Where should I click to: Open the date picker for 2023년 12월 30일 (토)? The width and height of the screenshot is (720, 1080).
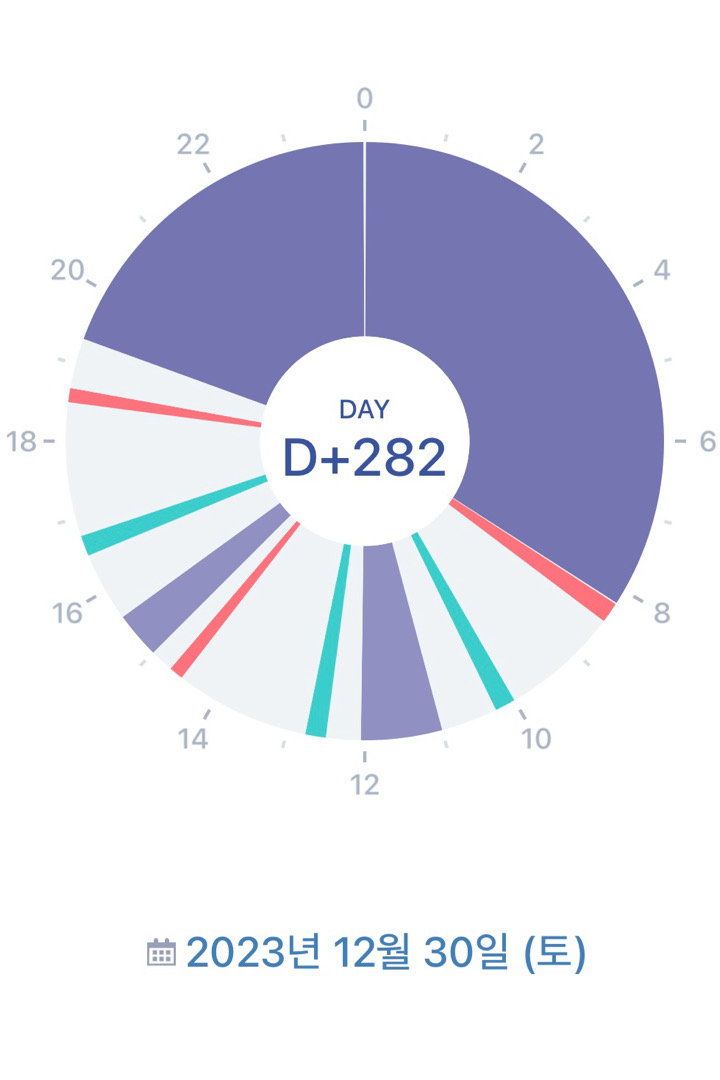click(367, 952)
